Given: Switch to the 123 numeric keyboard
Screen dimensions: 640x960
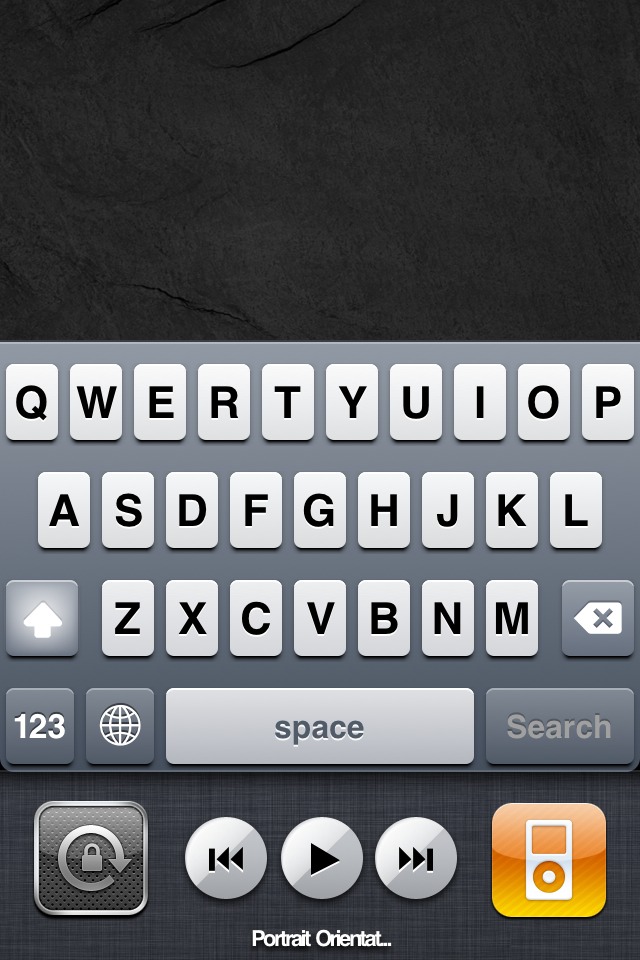Looking at the screenshot, I should pos(40,726).
